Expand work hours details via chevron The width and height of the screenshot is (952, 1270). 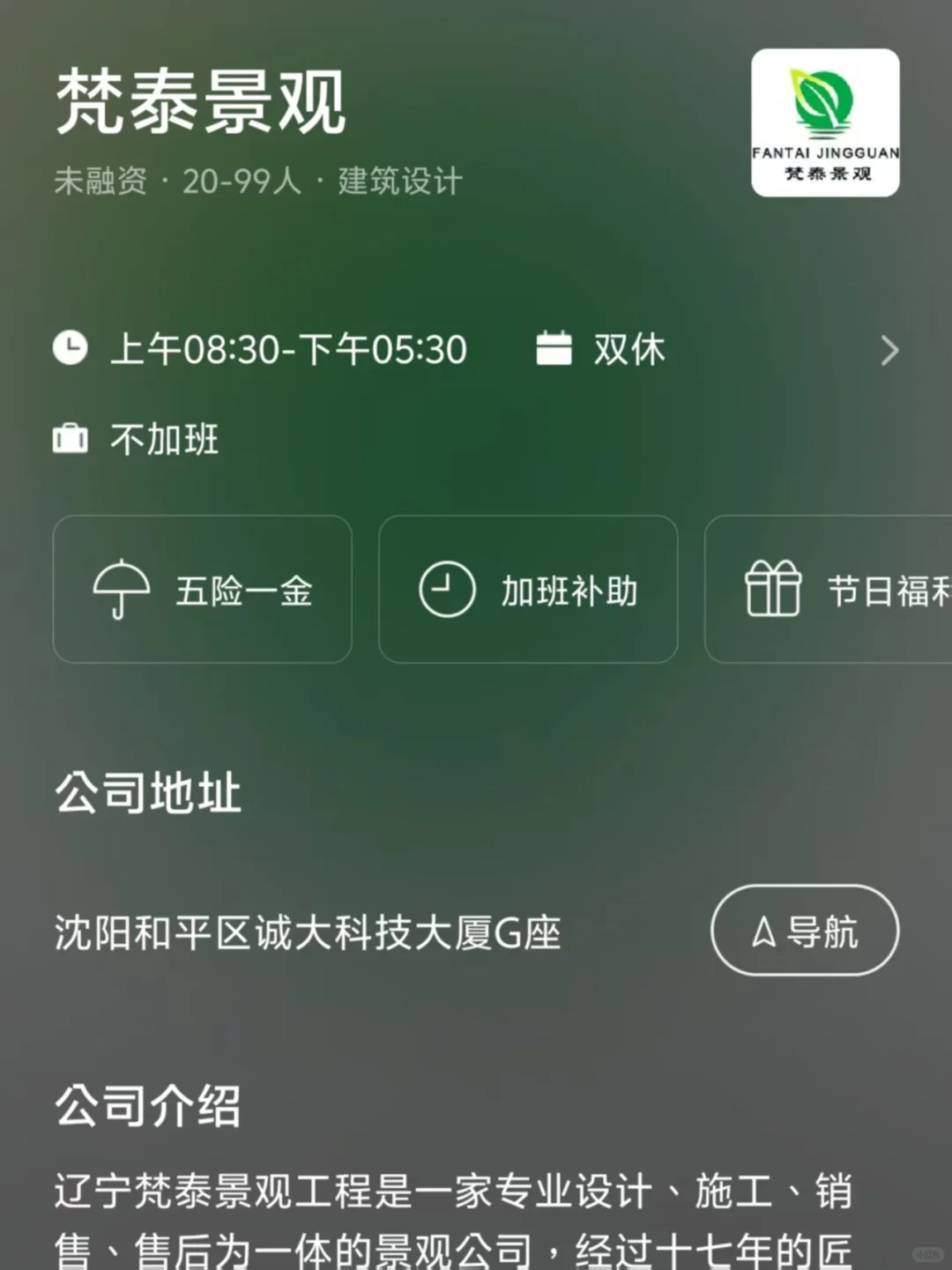pos(889,351)
